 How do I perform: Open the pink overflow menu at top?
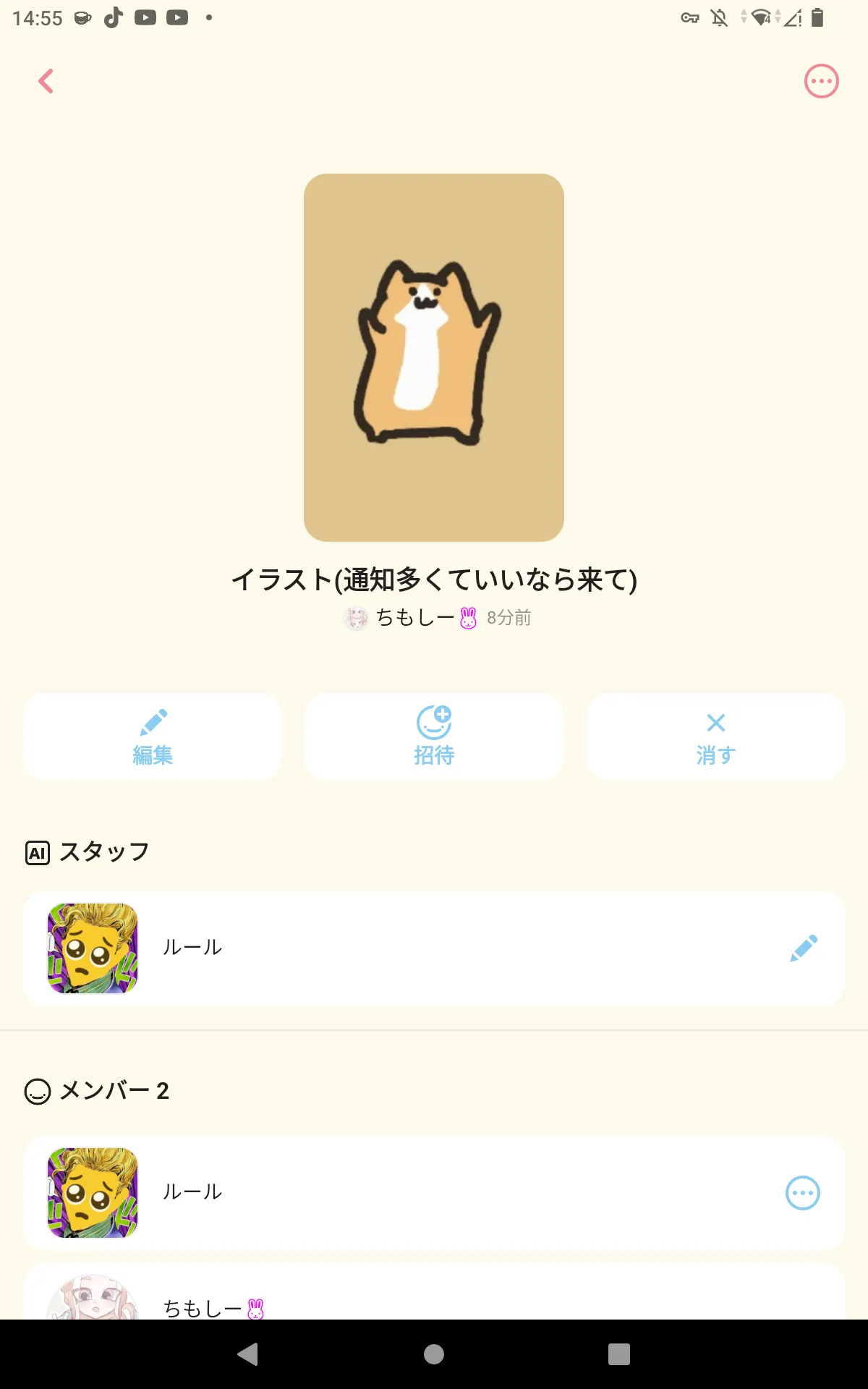point(821,81)
